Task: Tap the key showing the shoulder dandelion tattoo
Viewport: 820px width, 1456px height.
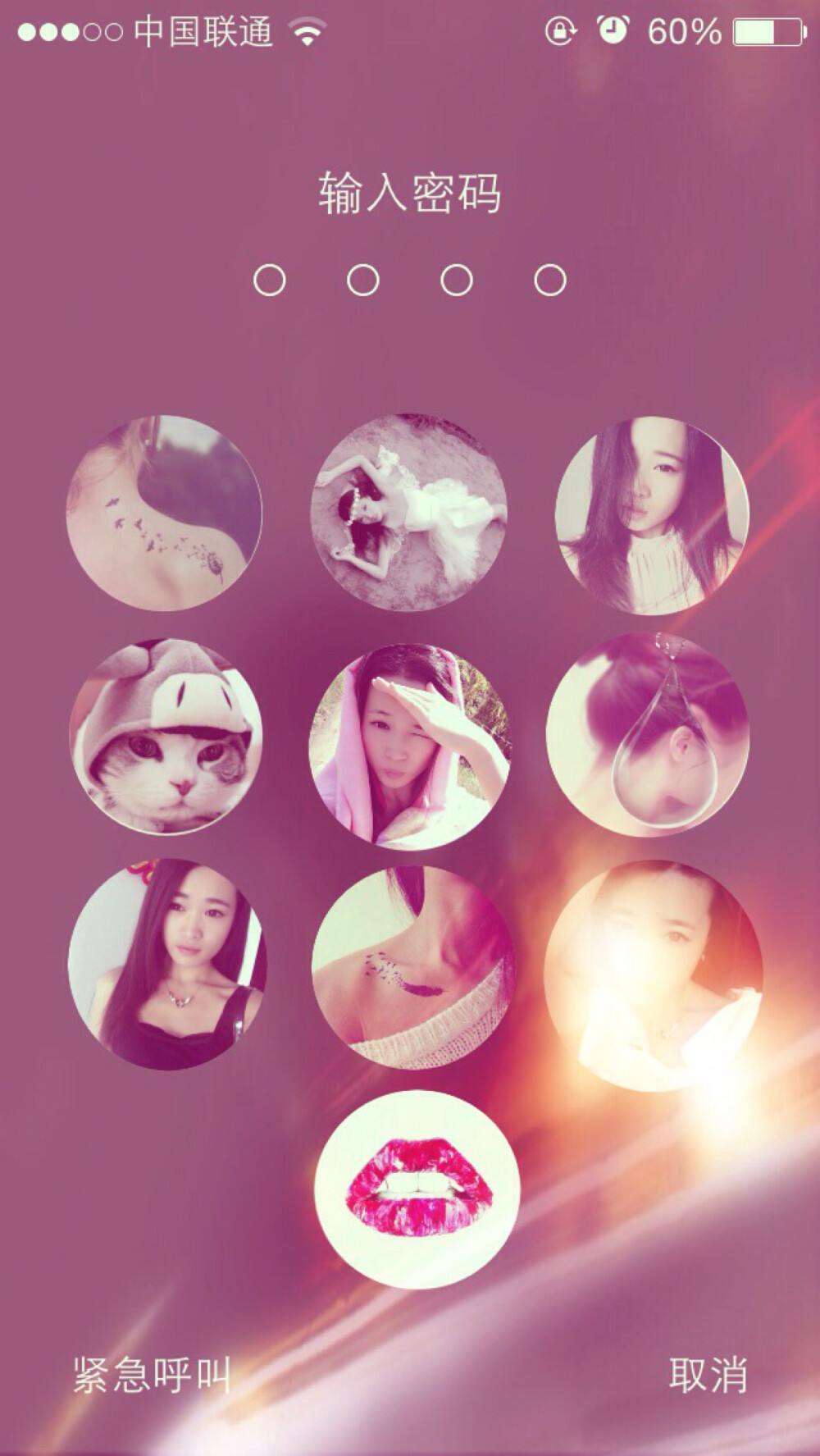Action: click(164, 513)
